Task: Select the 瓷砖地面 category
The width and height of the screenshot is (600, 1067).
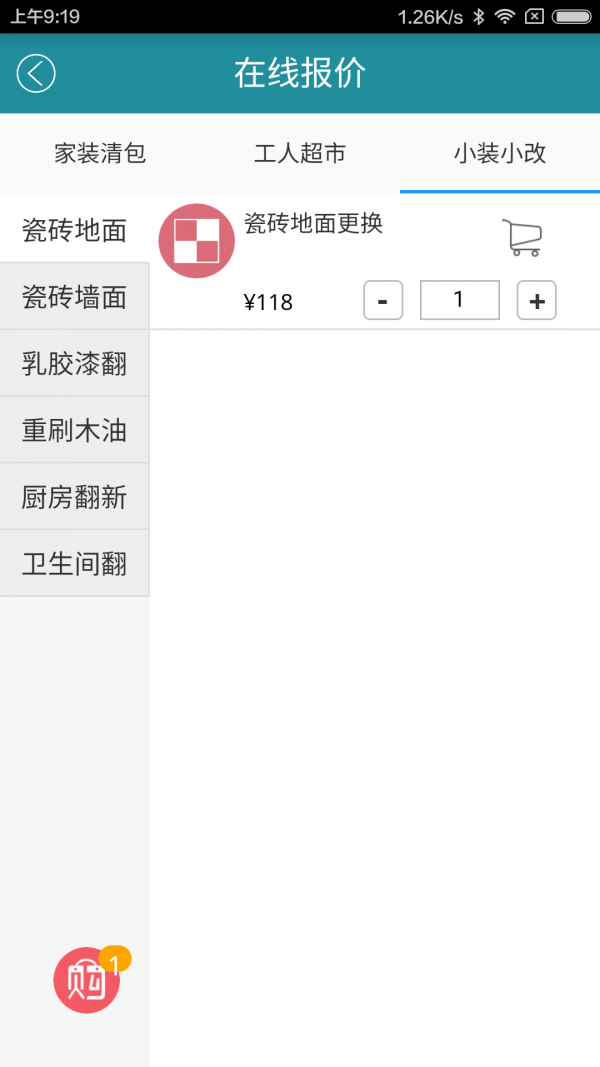Action: [75, 231]
